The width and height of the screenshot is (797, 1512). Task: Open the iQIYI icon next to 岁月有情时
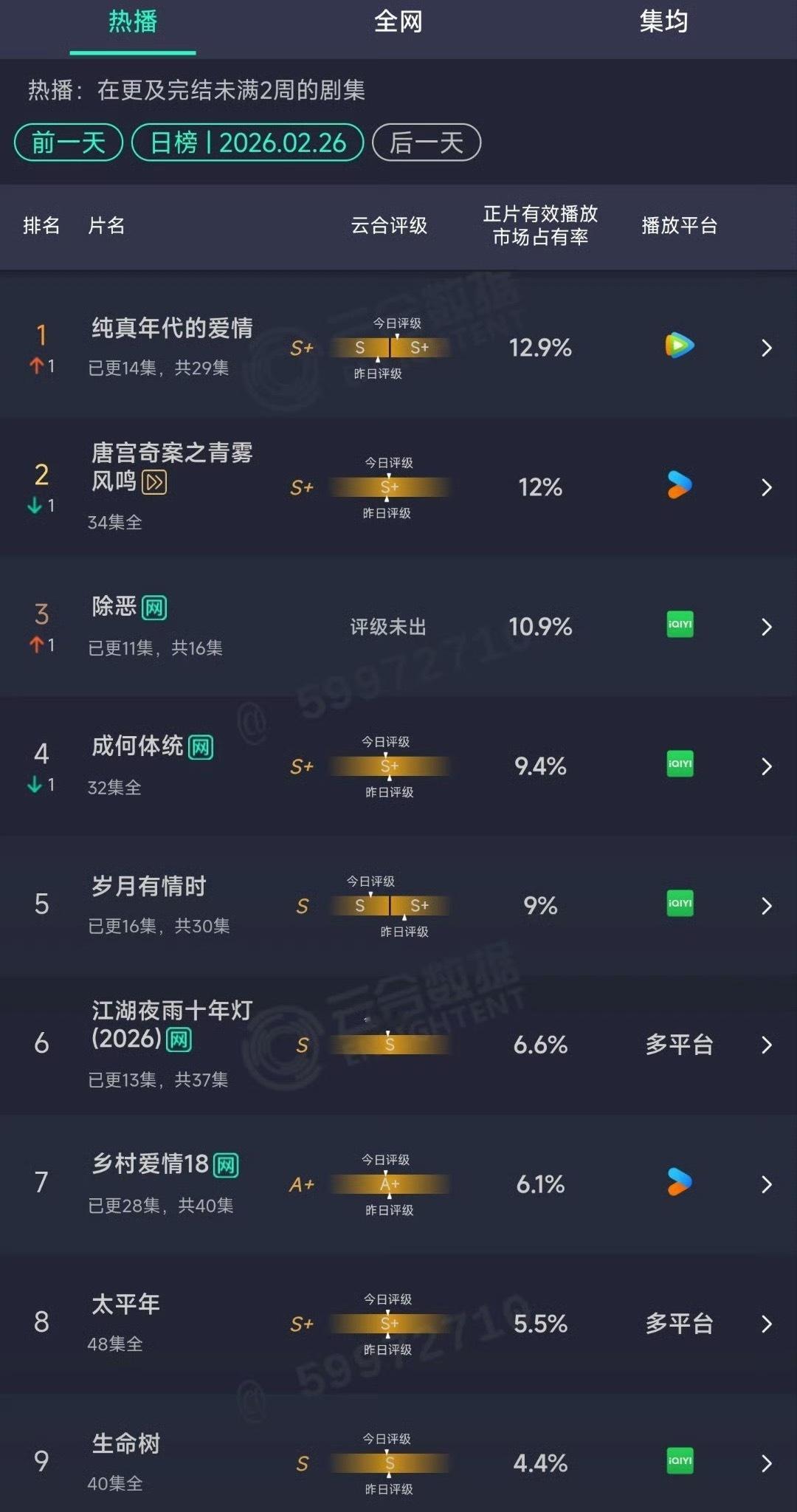tap(679, 905)
